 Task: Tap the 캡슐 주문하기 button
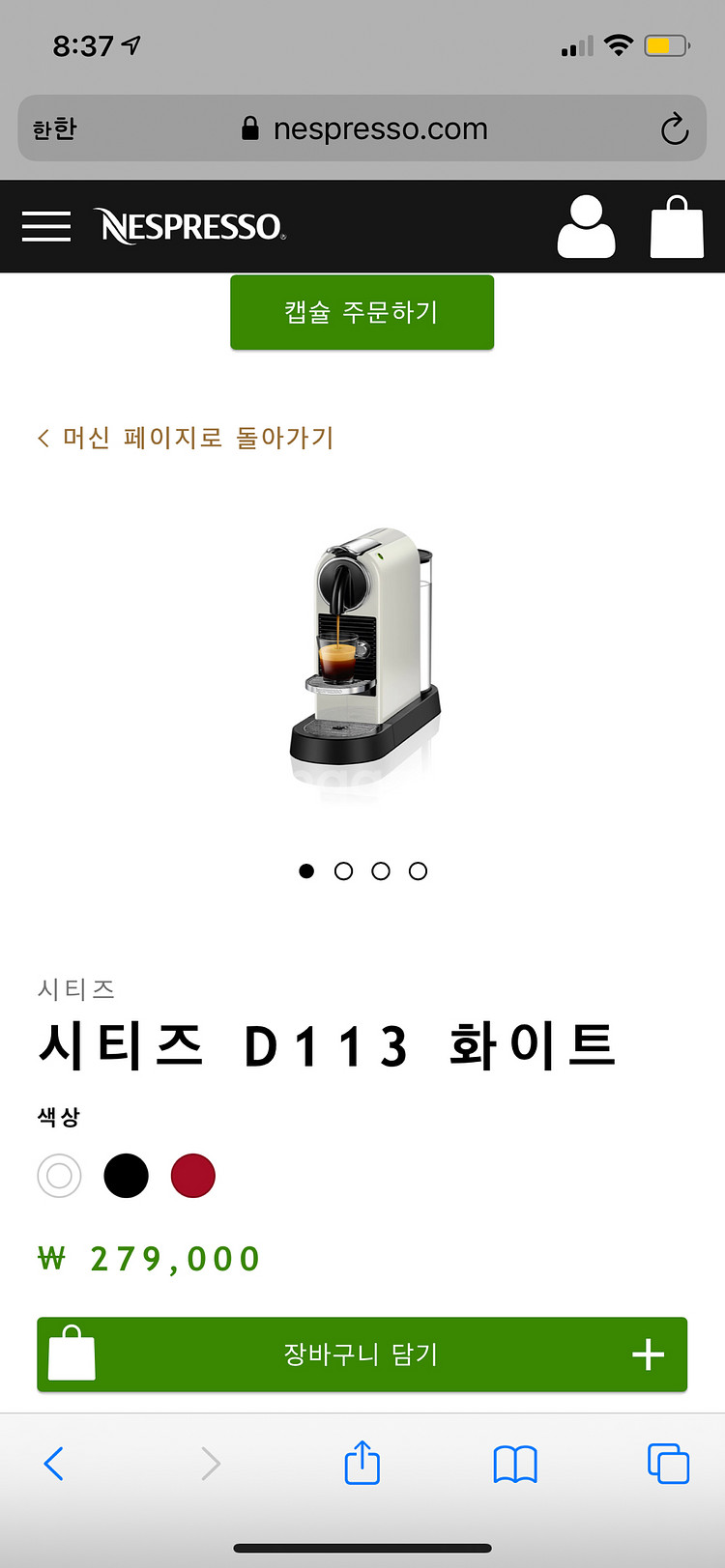click(362, 312)
